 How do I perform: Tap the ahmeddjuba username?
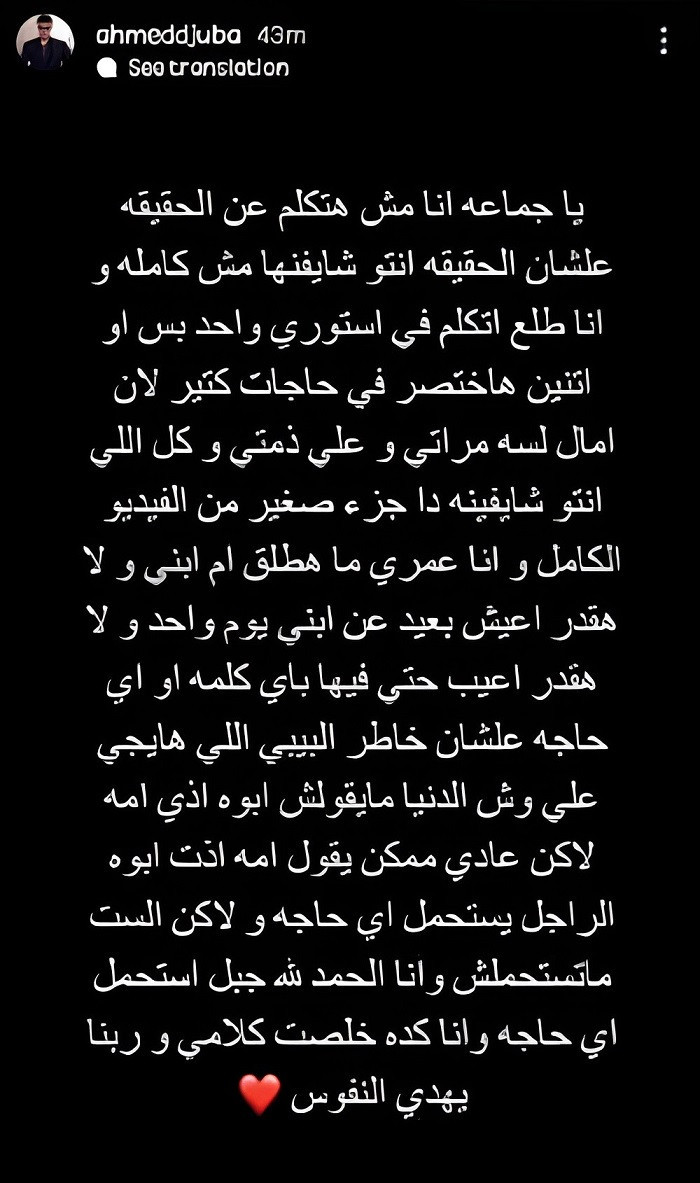point(168,35)
